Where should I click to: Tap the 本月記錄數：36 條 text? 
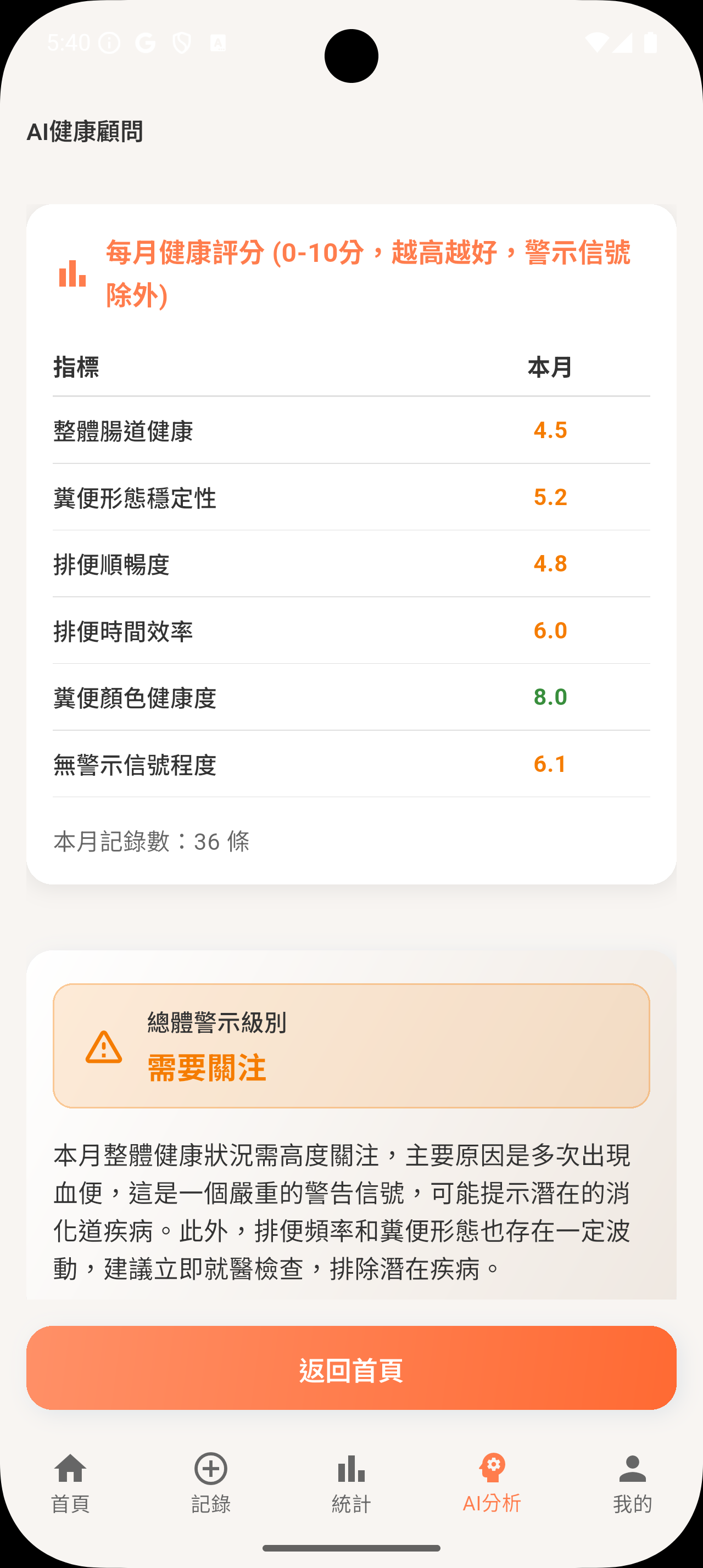click(x=152, y=842)
